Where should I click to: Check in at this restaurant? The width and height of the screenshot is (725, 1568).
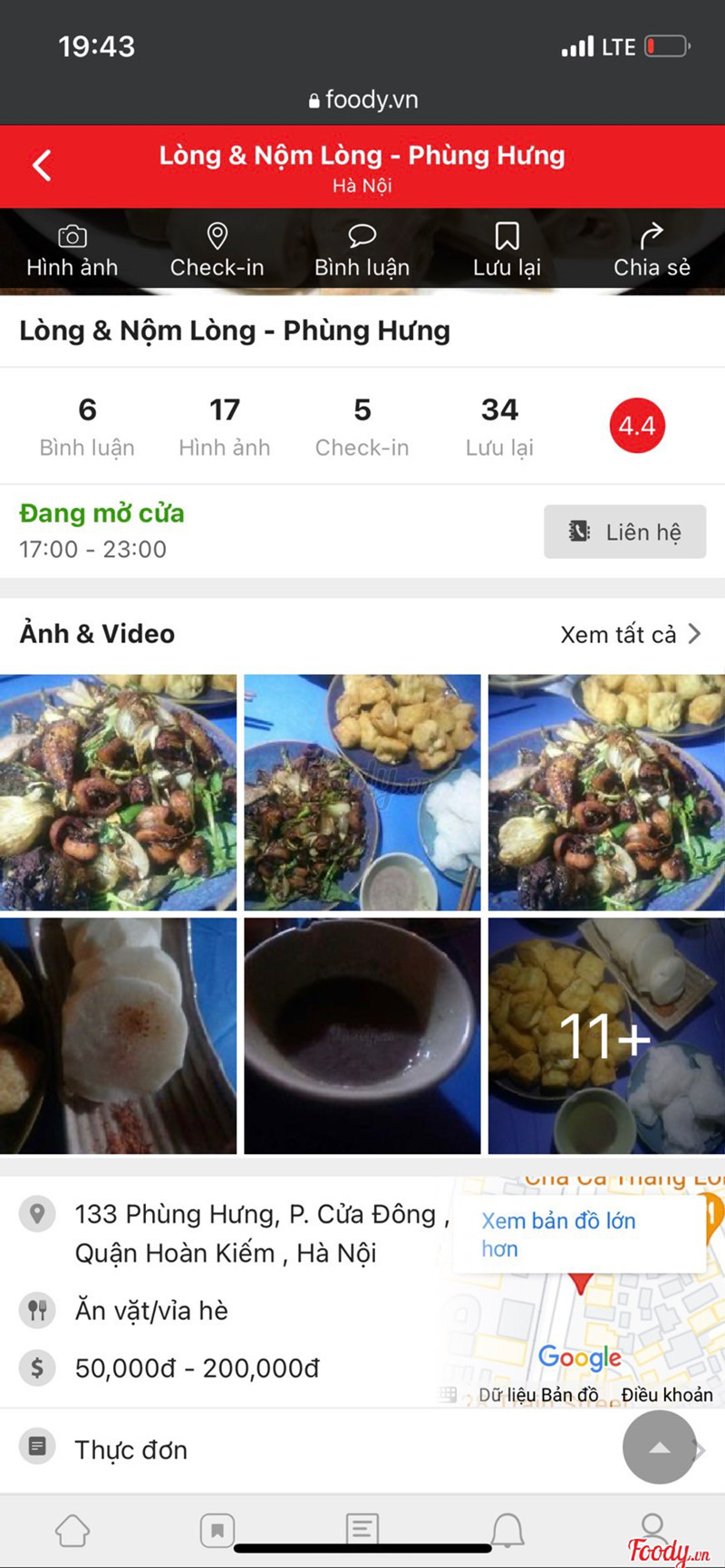point(217,251)
